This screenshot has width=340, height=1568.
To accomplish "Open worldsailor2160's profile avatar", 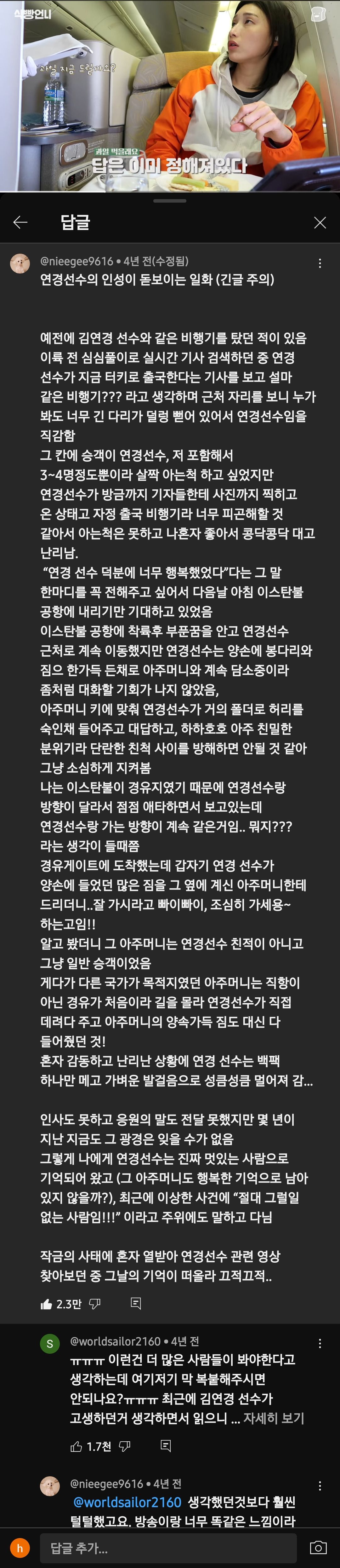I will pyautogui.click(x=50, y=1345).
